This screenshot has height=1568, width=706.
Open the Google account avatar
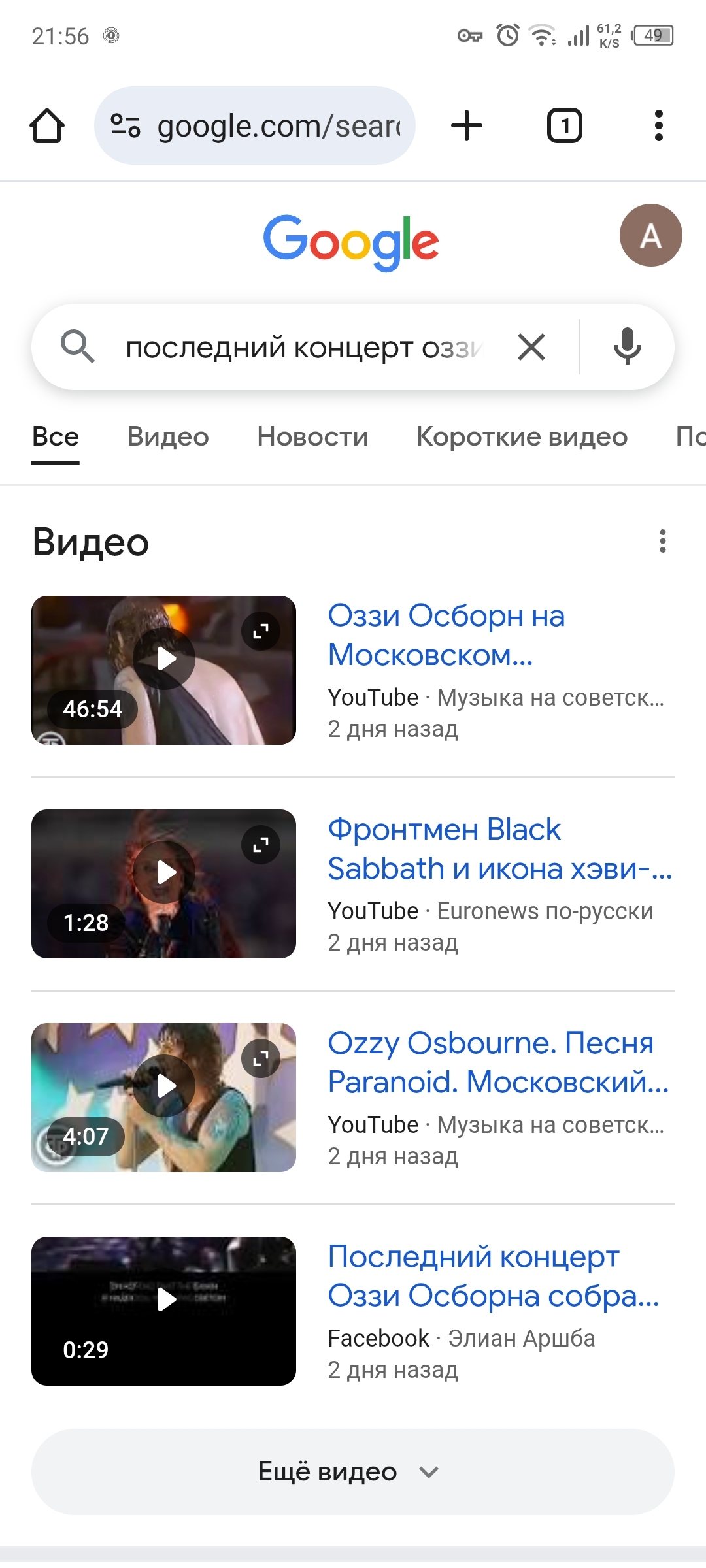[650, 235]
